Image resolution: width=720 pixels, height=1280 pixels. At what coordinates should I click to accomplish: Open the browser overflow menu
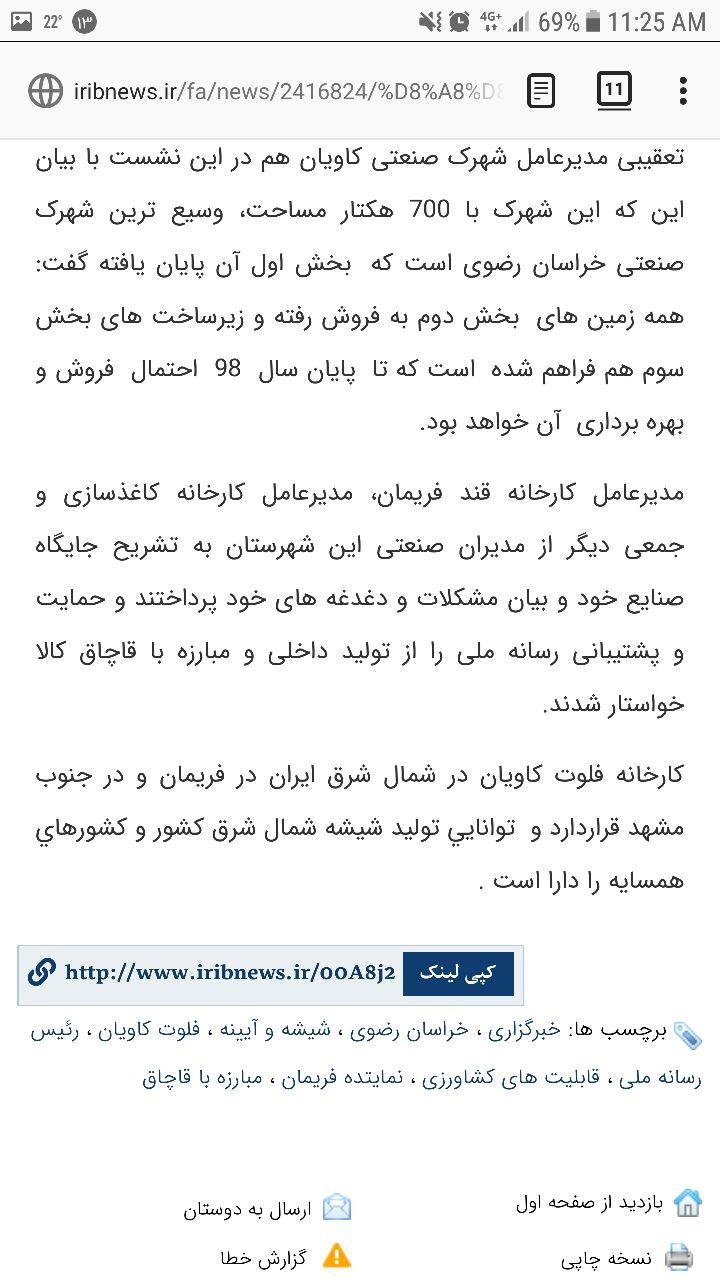[683, 91]
